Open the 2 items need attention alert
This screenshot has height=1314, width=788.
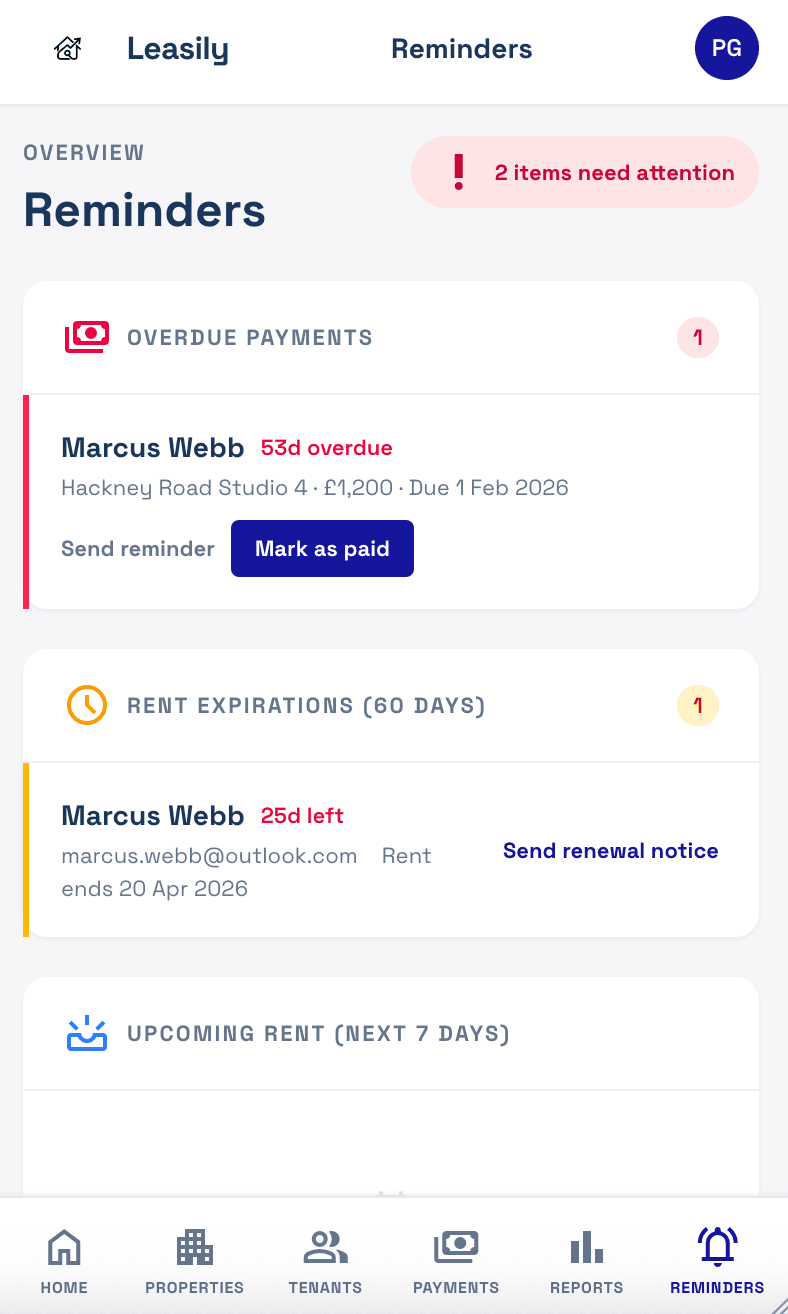[585, 172]
